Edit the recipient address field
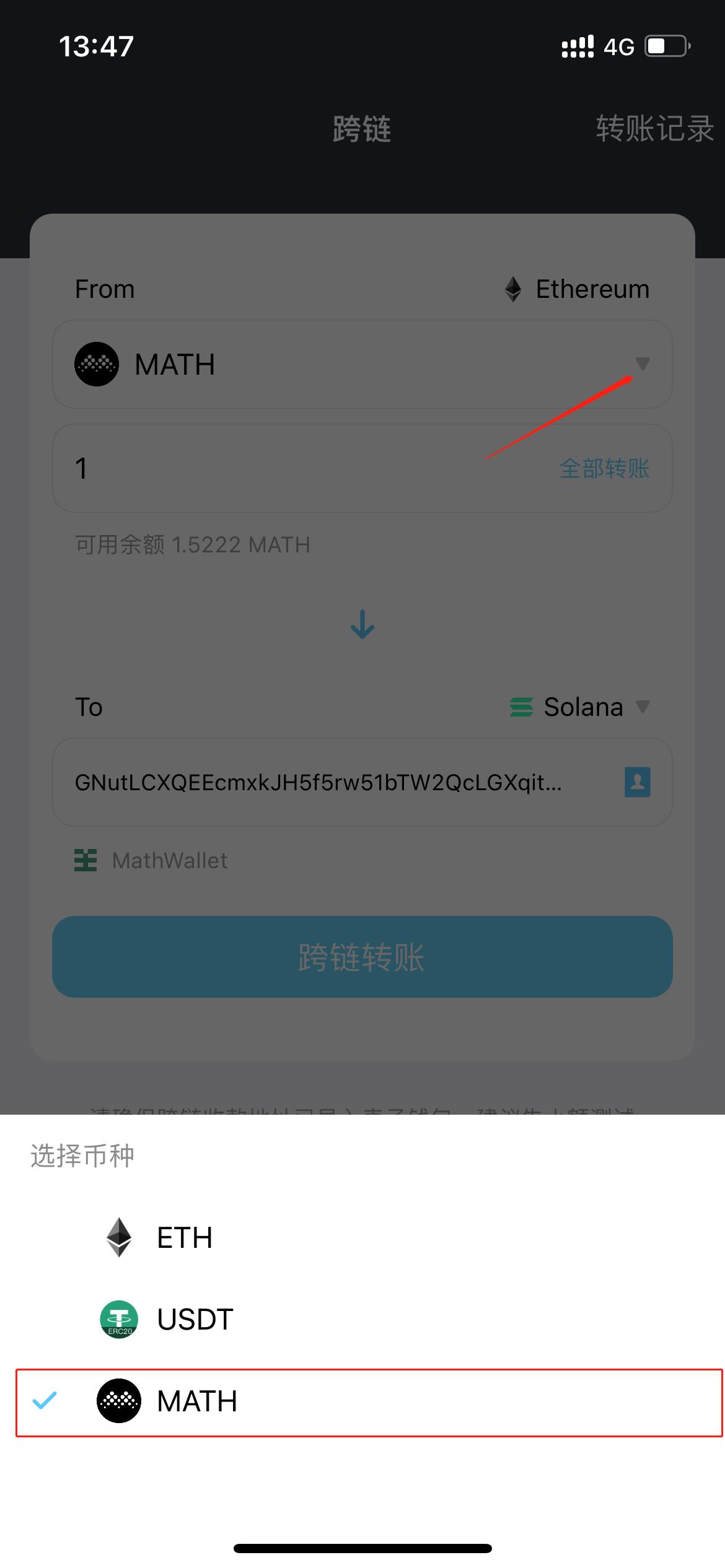Image resolution: width=725 pixels, height=1568 pixels. 338,782
